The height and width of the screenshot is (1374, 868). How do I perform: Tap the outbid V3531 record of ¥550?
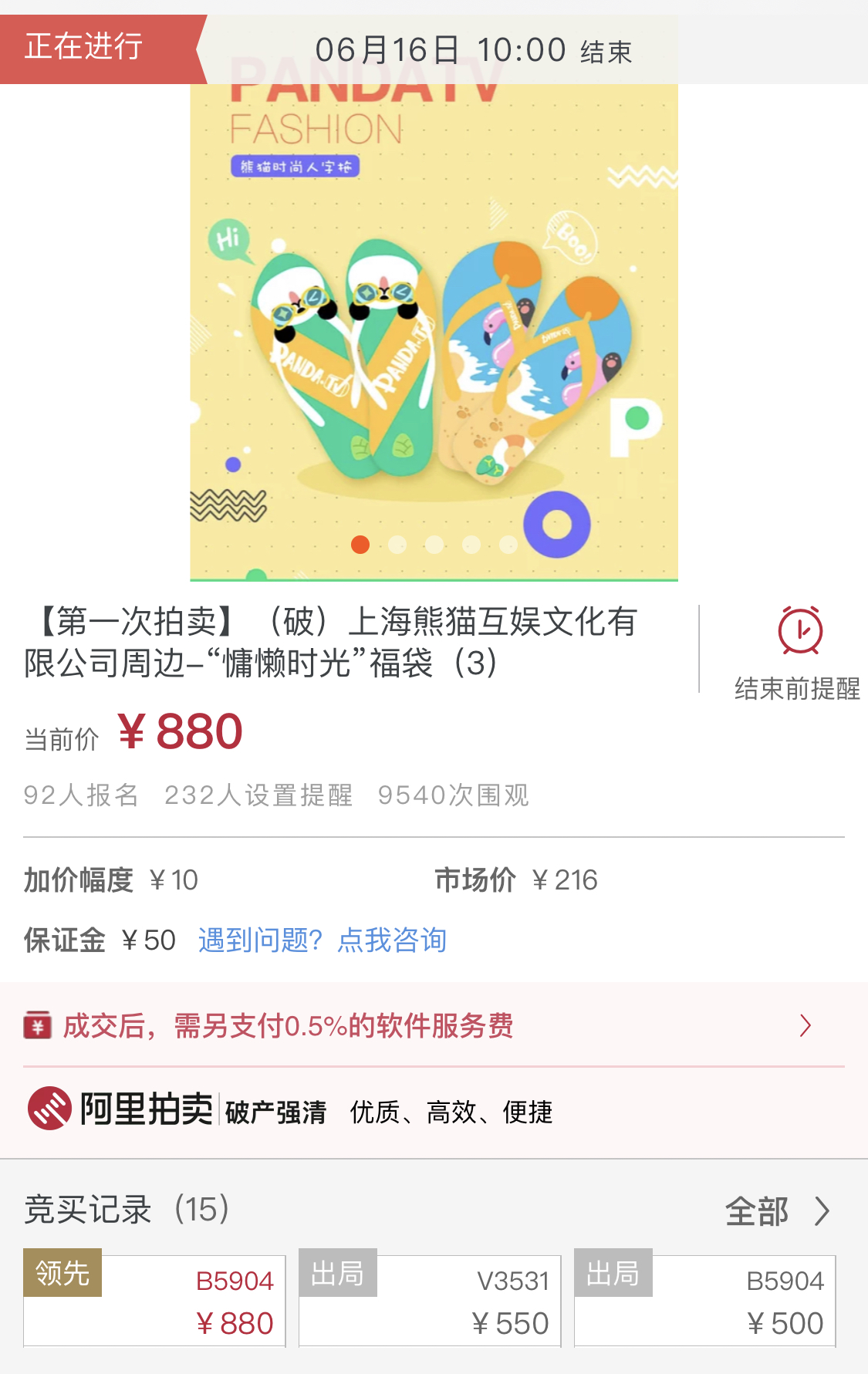tap(429, 1301)
